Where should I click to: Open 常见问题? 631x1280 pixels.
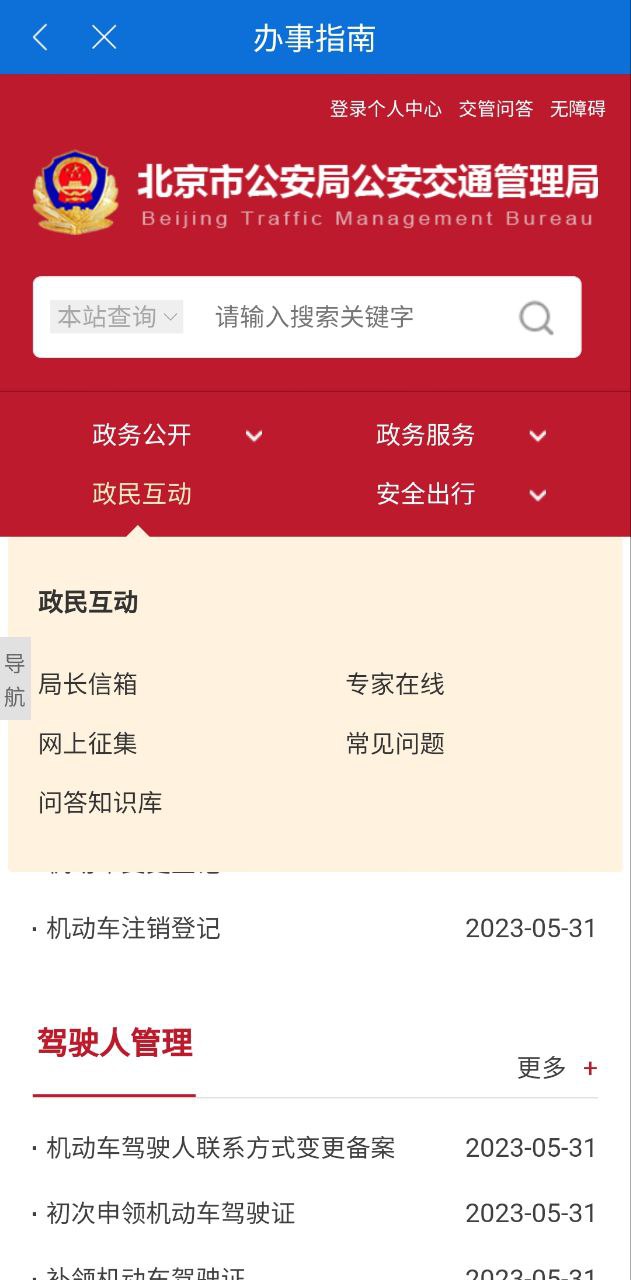pos(395,744)
